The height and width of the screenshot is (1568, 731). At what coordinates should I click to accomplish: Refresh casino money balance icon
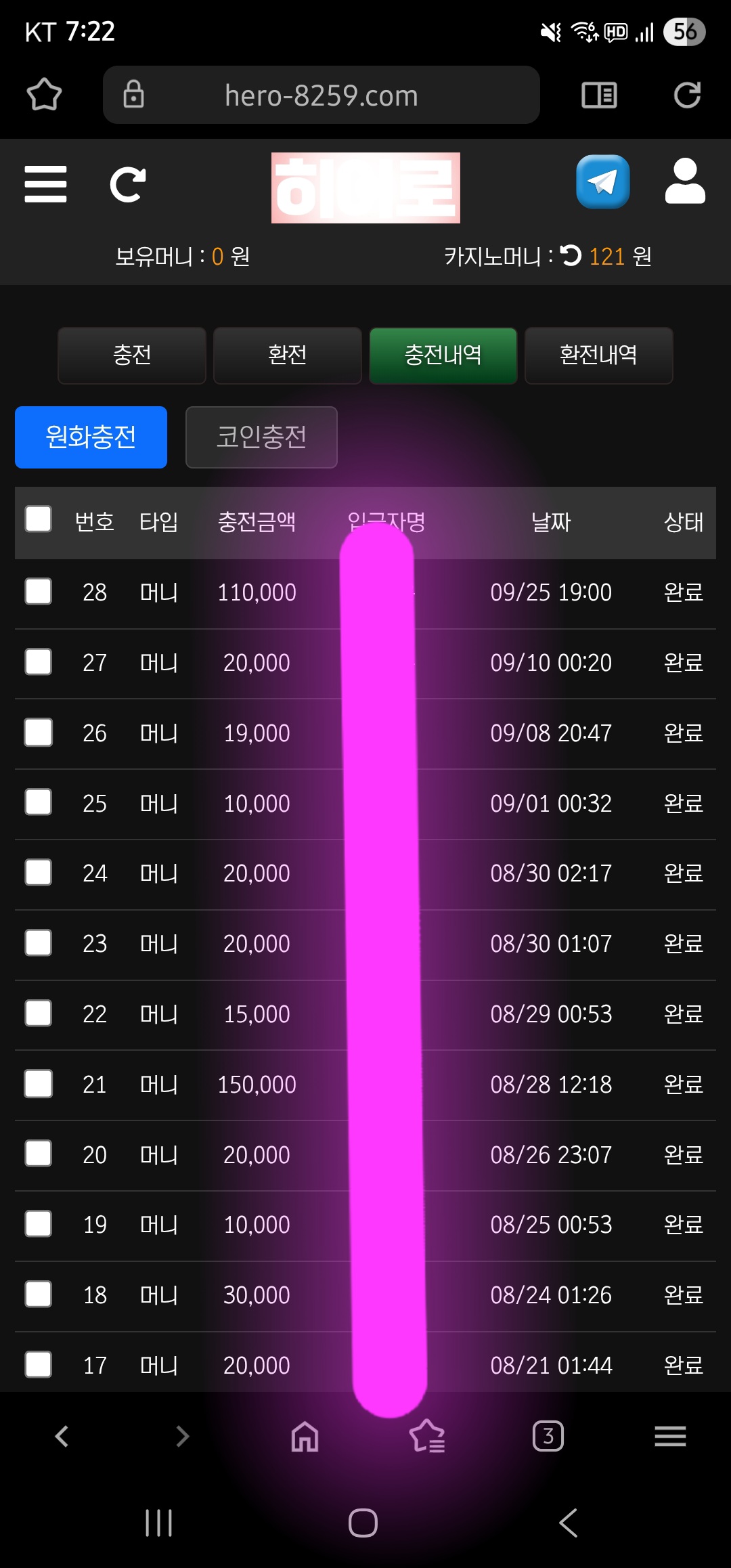(571, 256)
